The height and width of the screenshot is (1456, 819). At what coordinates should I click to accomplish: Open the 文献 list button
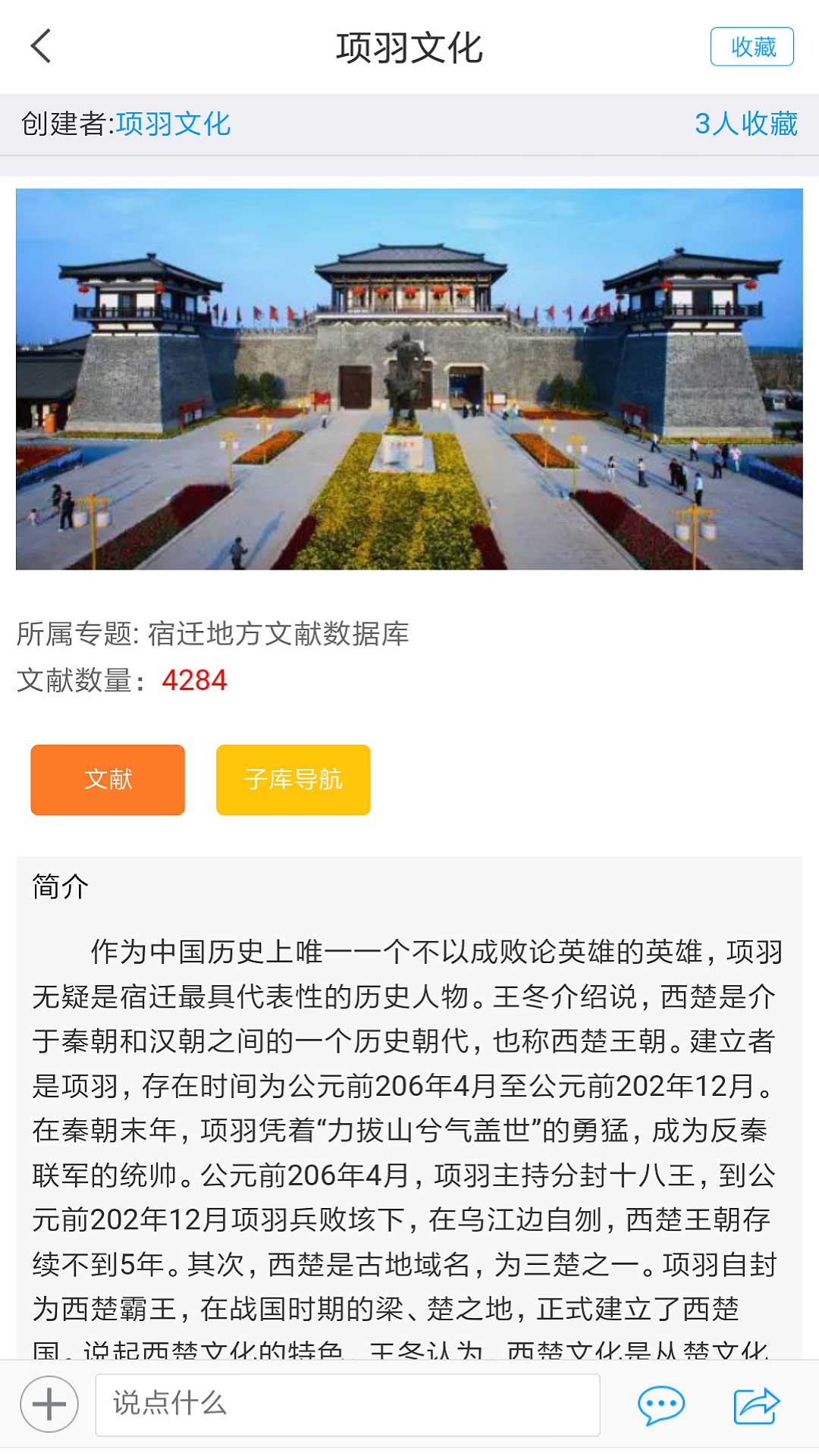[x=108, y=780]
